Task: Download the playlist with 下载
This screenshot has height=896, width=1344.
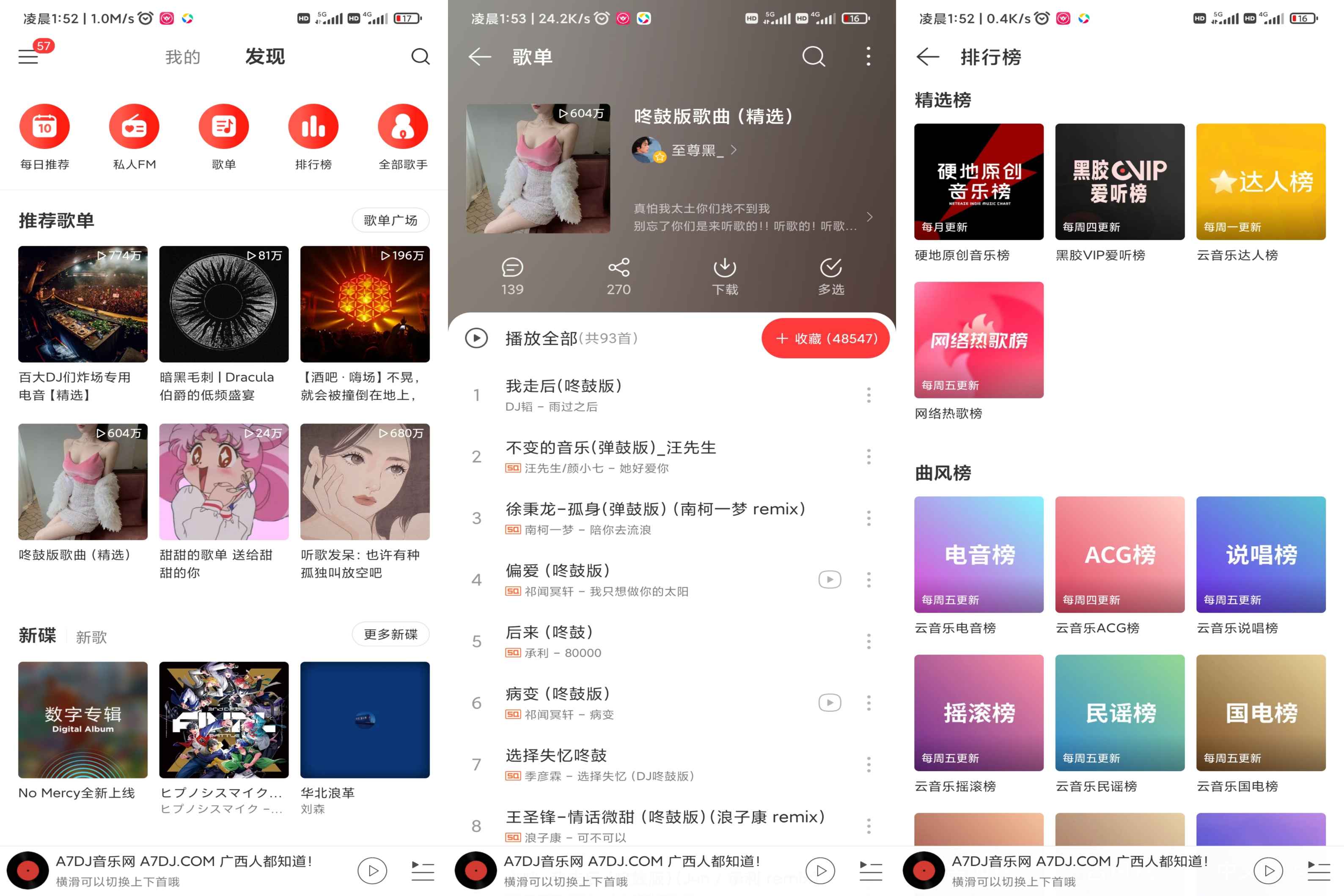Action: (725, 276)
